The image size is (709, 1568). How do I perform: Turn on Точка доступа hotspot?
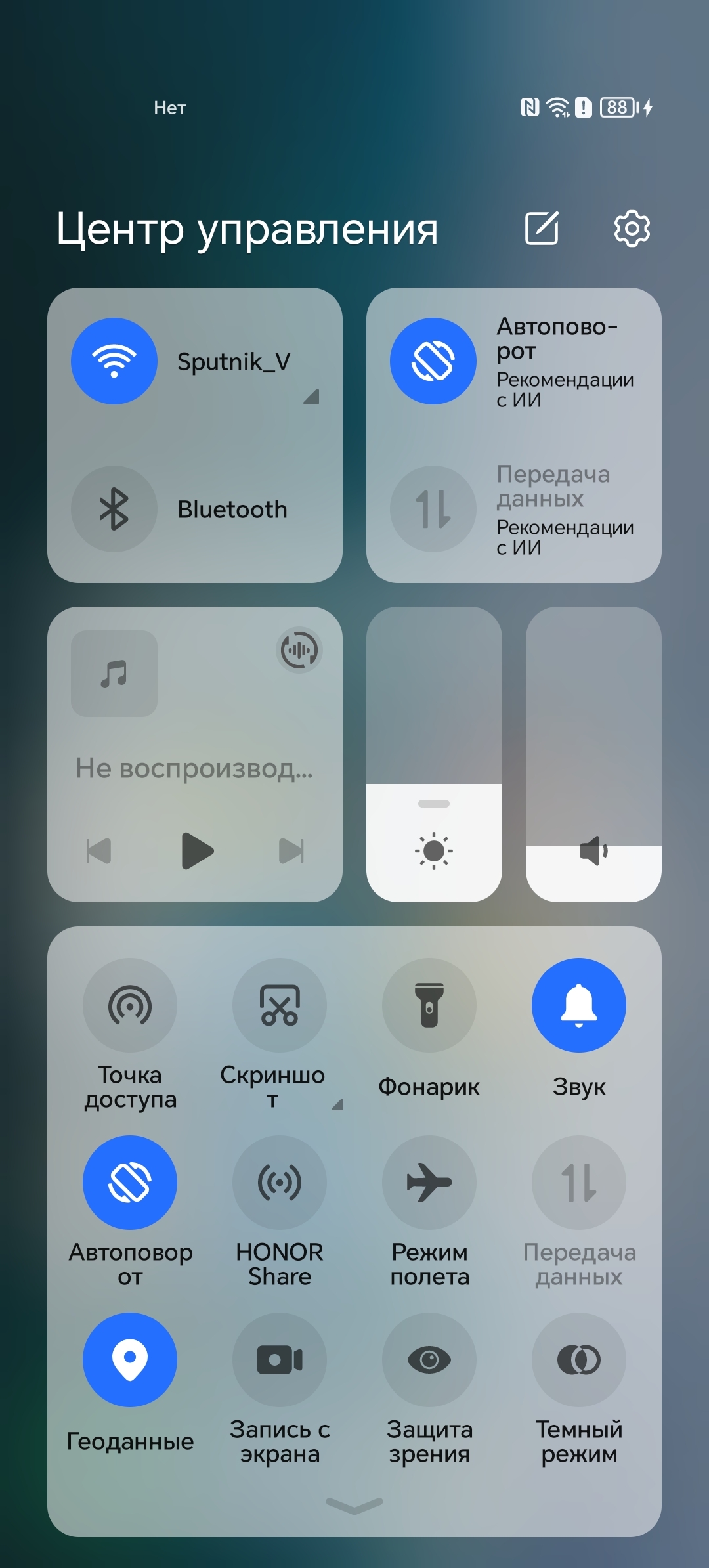tap(130, 1005)
